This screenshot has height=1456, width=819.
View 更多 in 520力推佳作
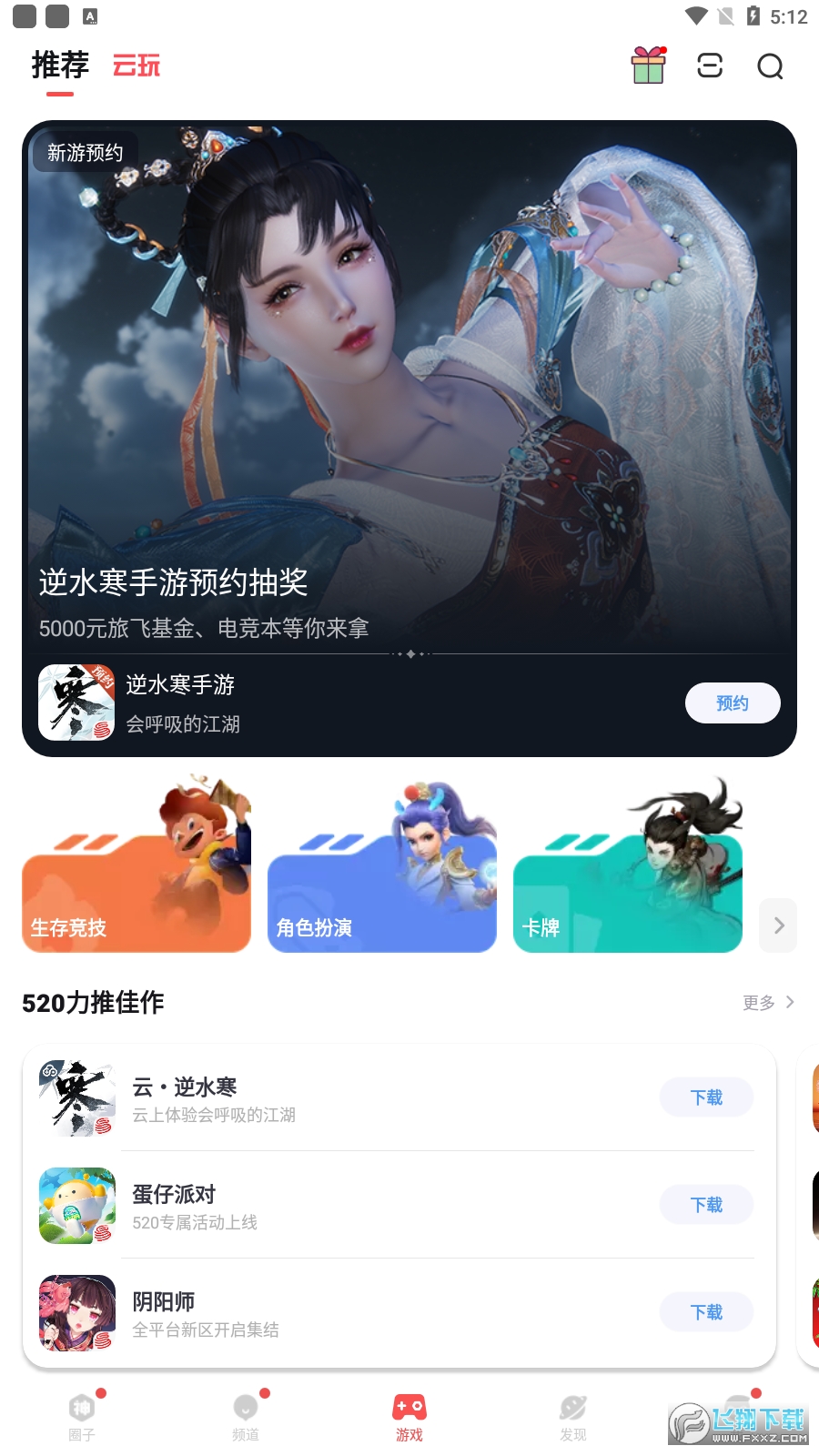tap(767, 1002)
